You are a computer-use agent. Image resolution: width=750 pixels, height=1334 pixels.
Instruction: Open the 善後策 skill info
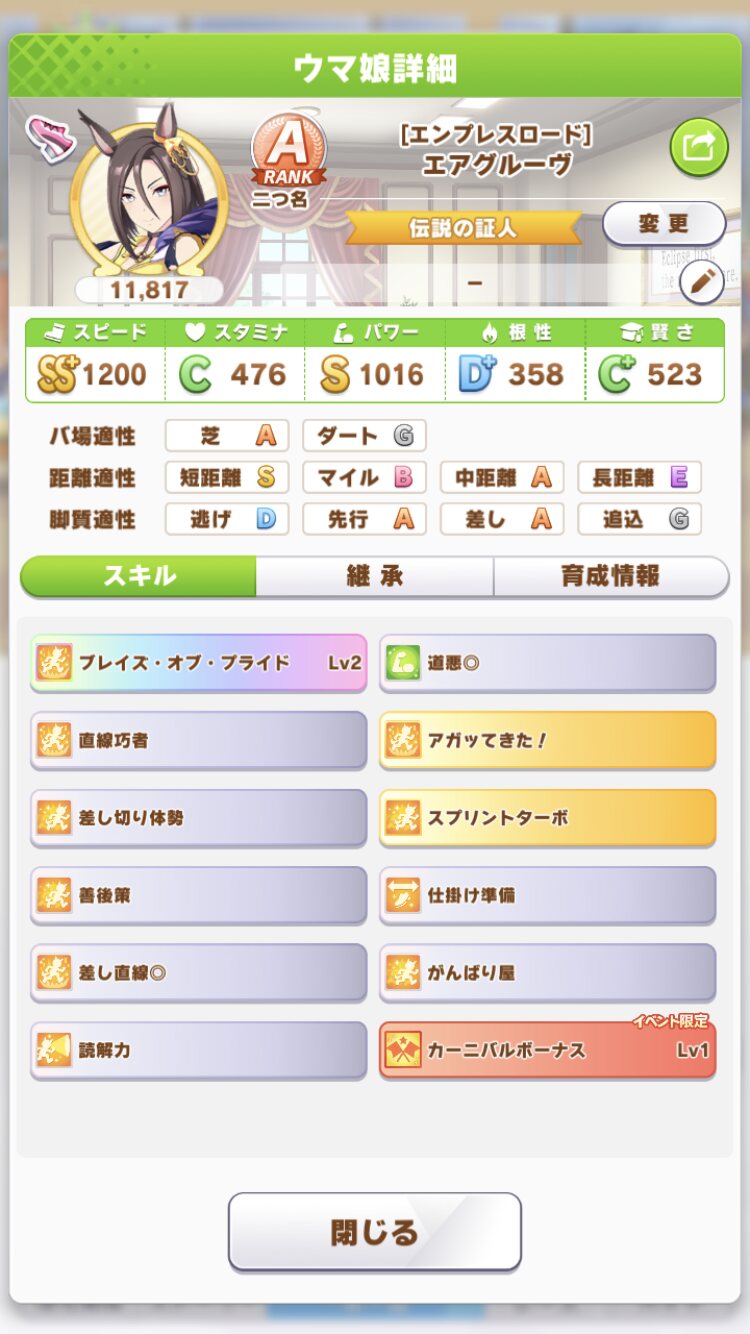tap(199, 895)
